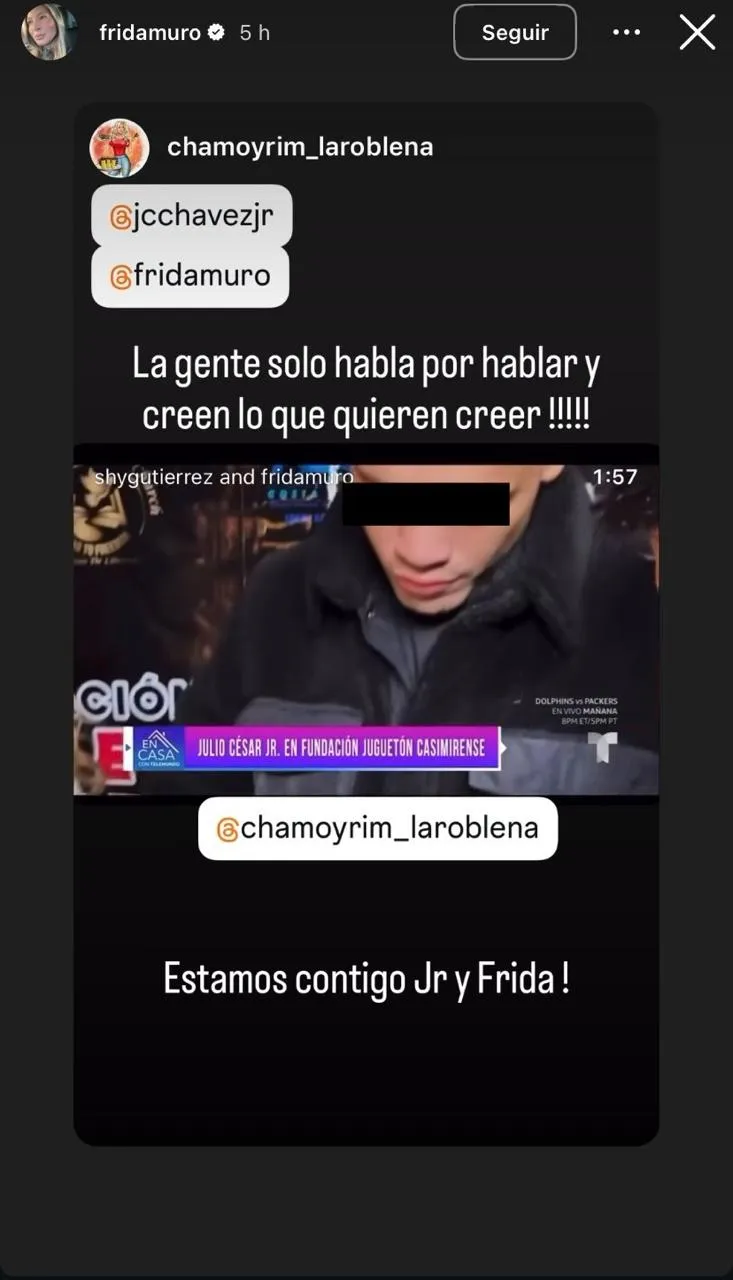
Task: Close the story viewer
Action: (697, 32)
